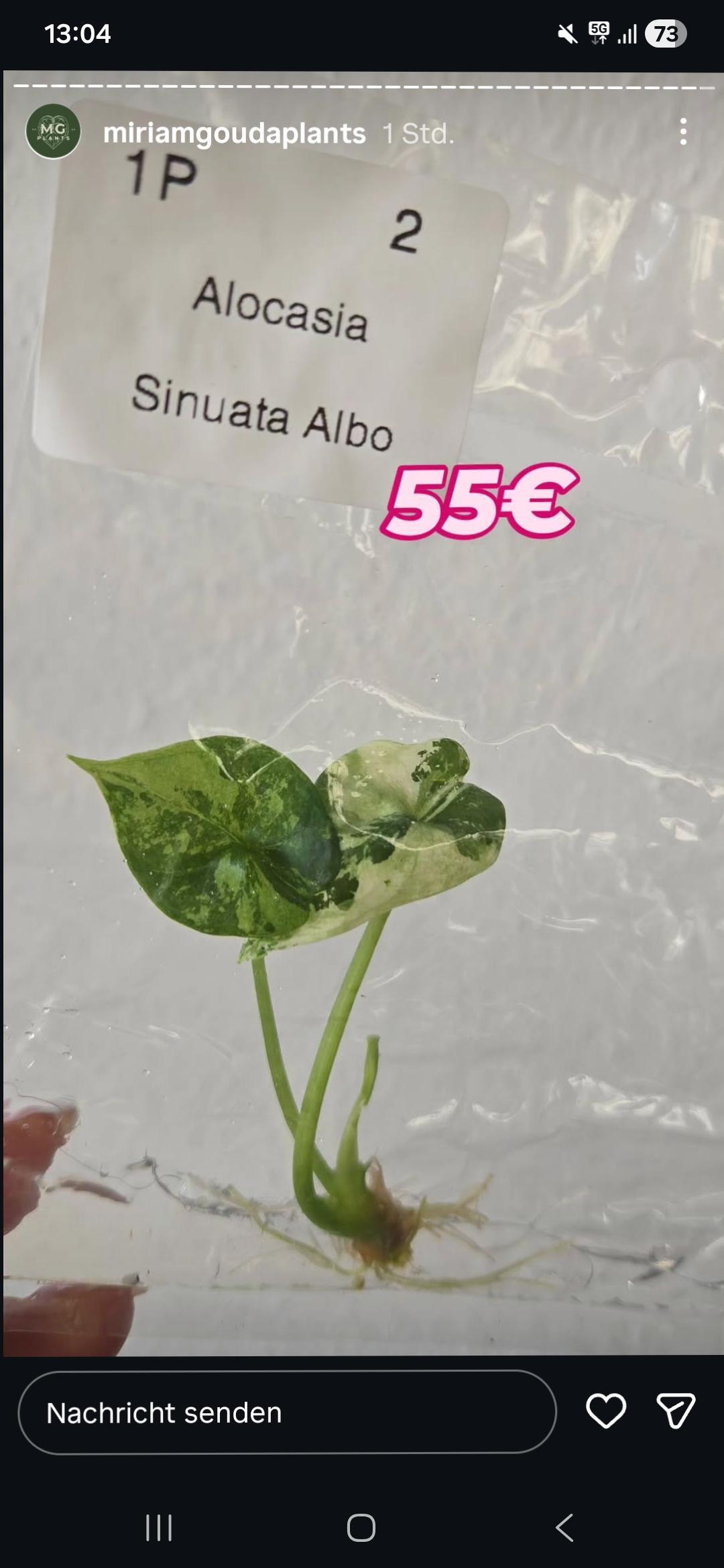
Task: Open the miriamgoudaplants username link
Action: click(x=234, y=133)
